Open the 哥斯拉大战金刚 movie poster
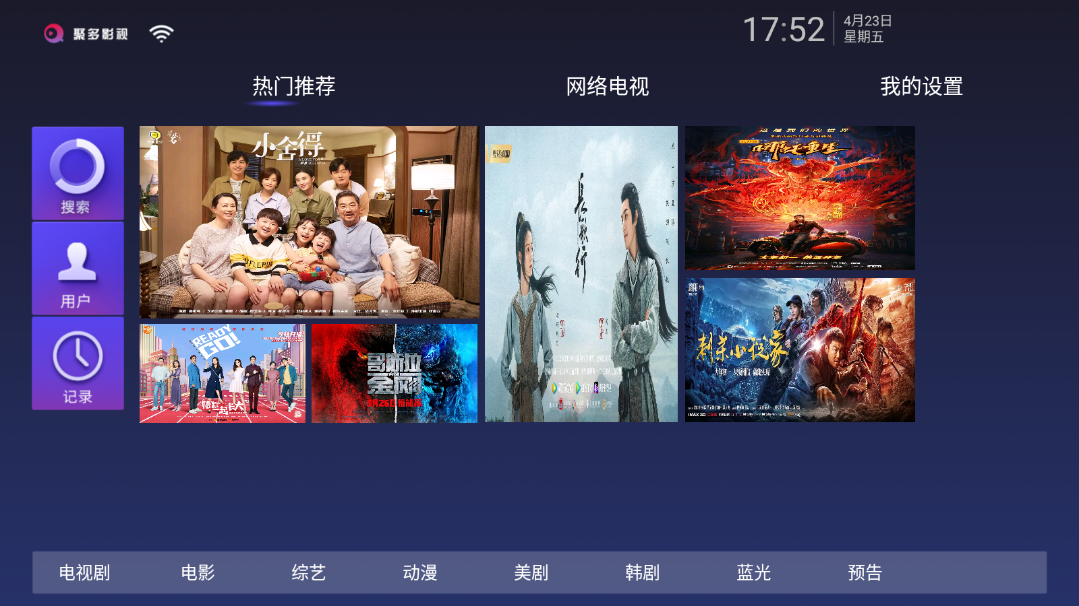 tap(394, 373)
